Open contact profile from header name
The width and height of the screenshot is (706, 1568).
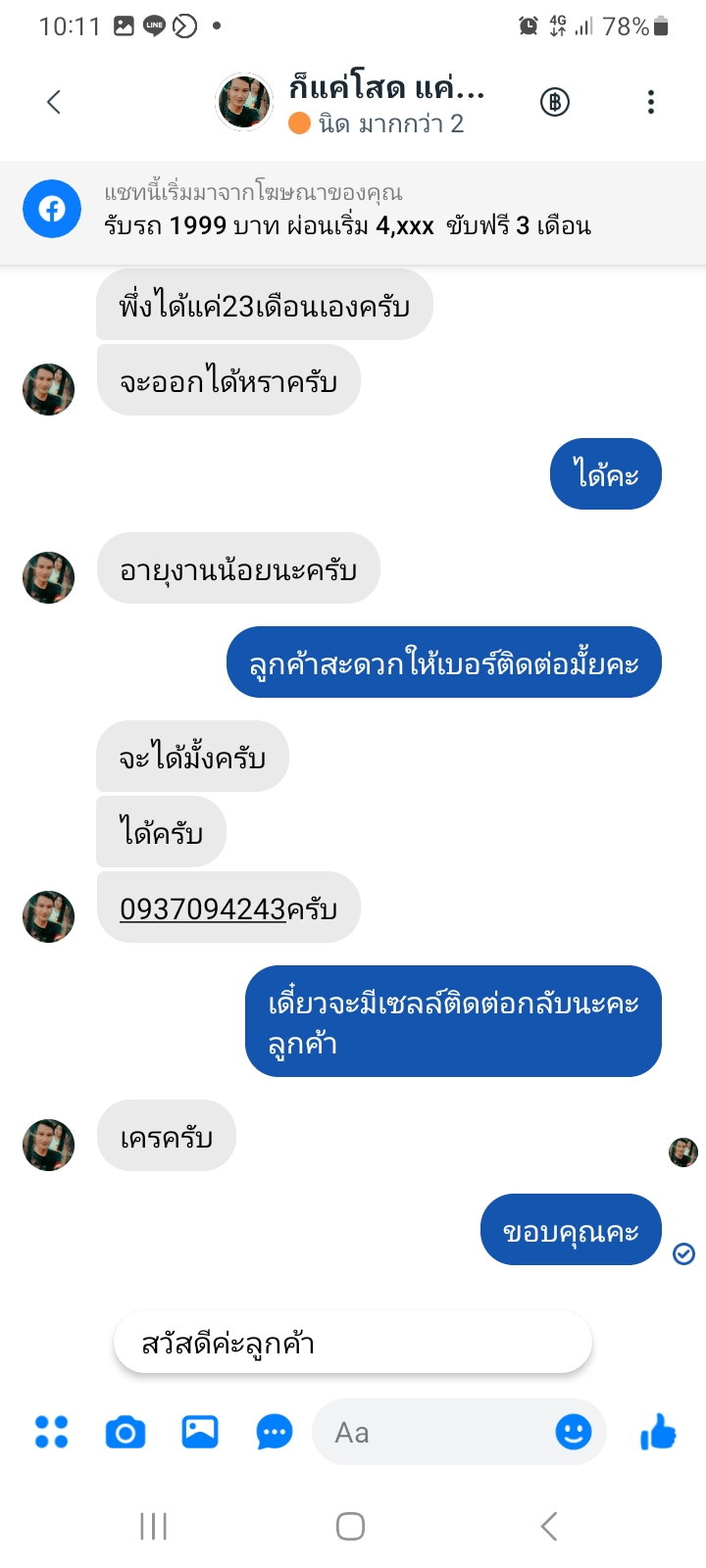[x=385, y=88]
